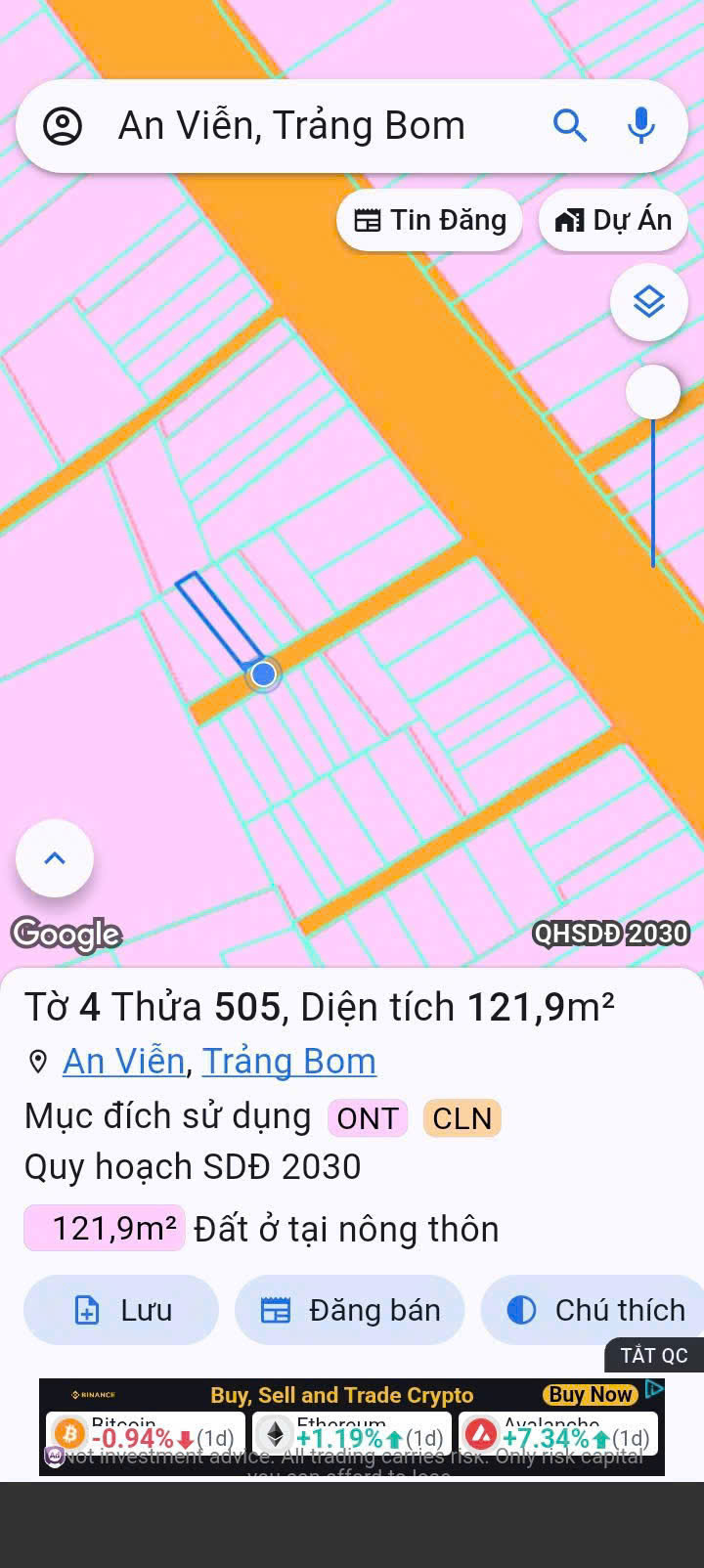The height and width of the screenshot is (1568, 704).
Task: Start voice search with the microphone
Action: point(641,126)
